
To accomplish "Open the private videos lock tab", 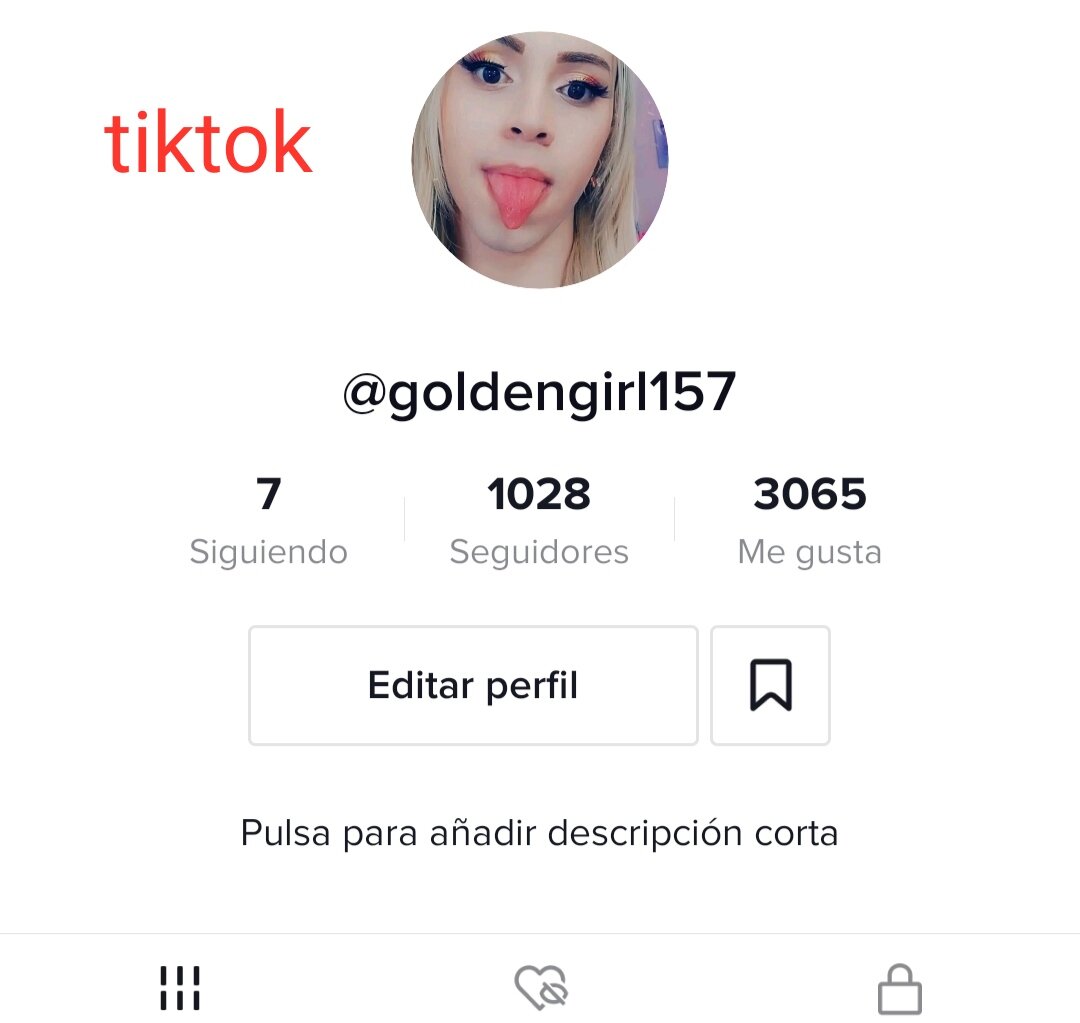I will (x=899, y=989).
